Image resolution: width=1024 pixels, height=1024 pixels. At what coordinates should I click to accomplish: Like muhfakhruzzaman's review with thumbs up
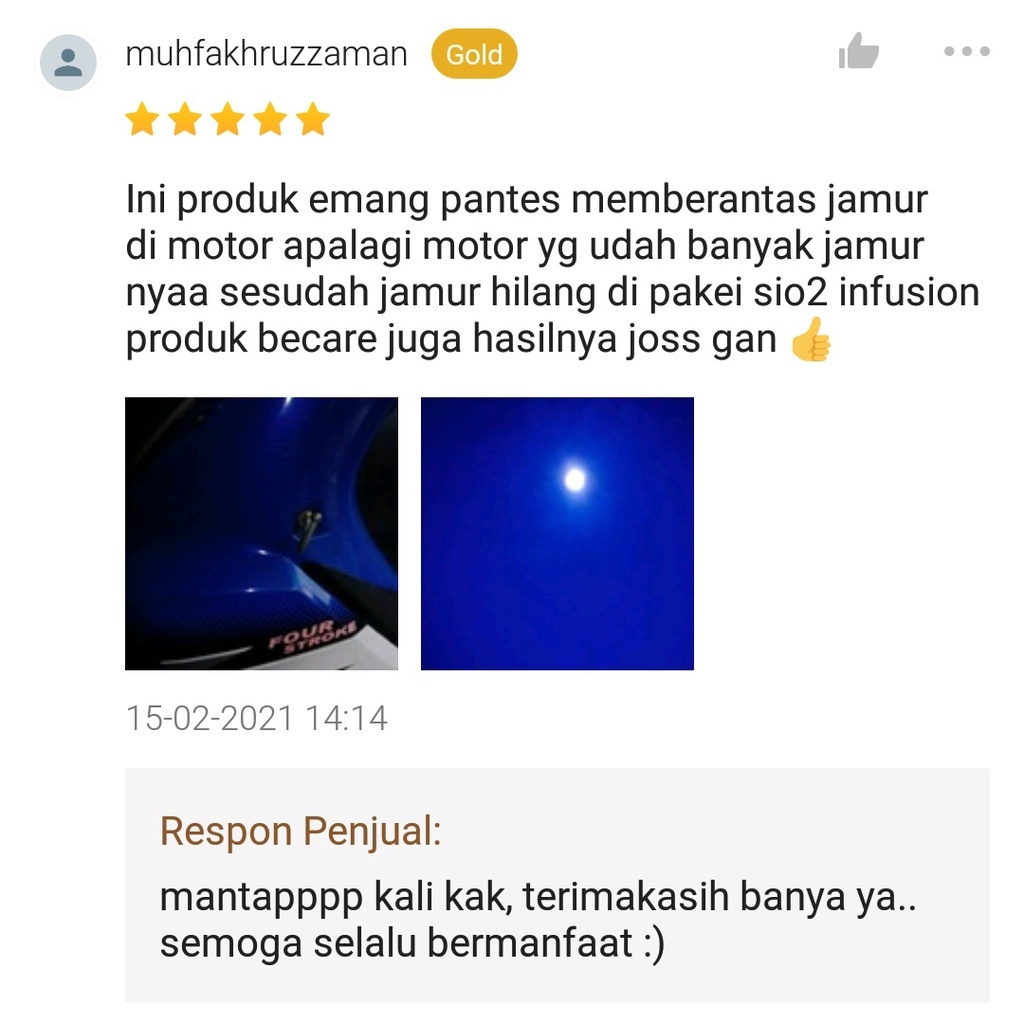pyautogui.click(x=858, y=51)
